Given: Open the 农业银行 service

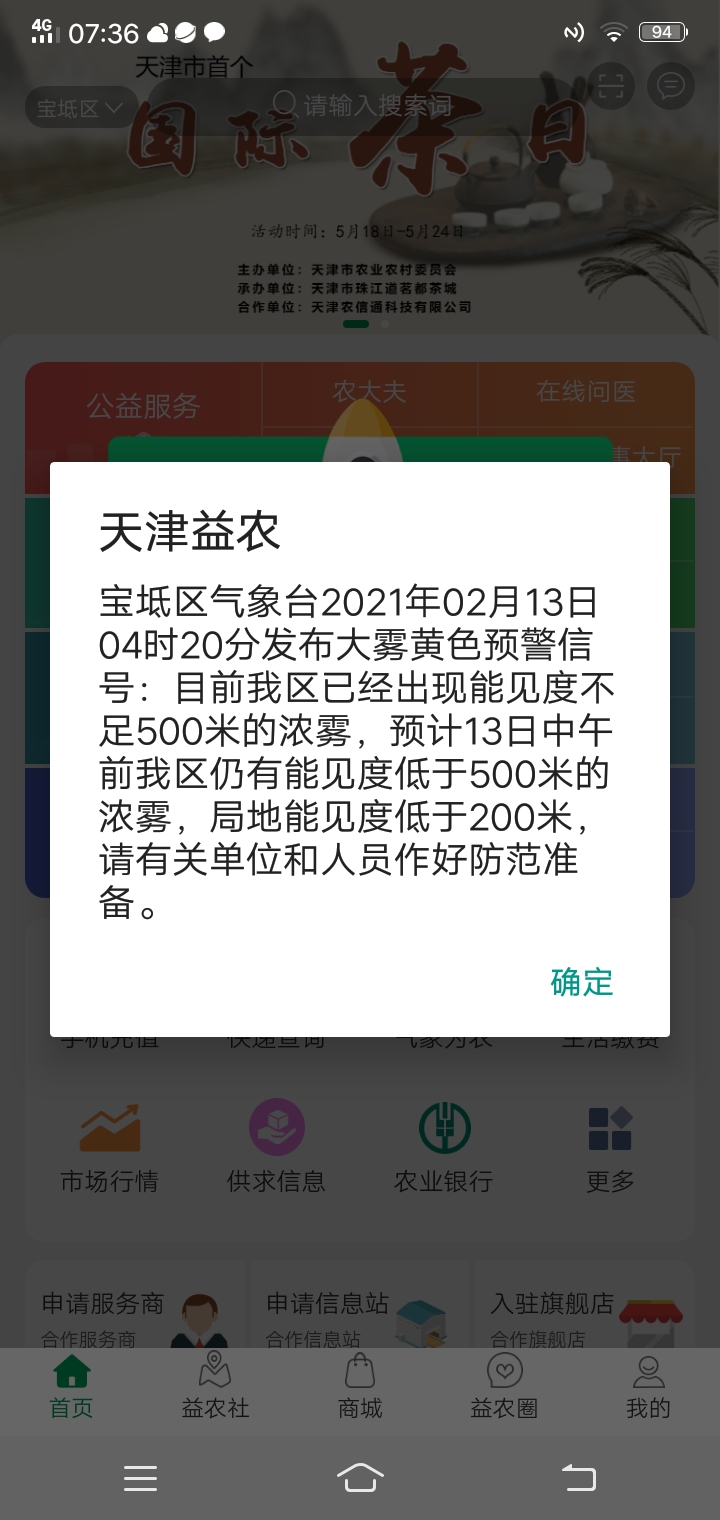Looking at the screenshot, I should coord(444,1148).
